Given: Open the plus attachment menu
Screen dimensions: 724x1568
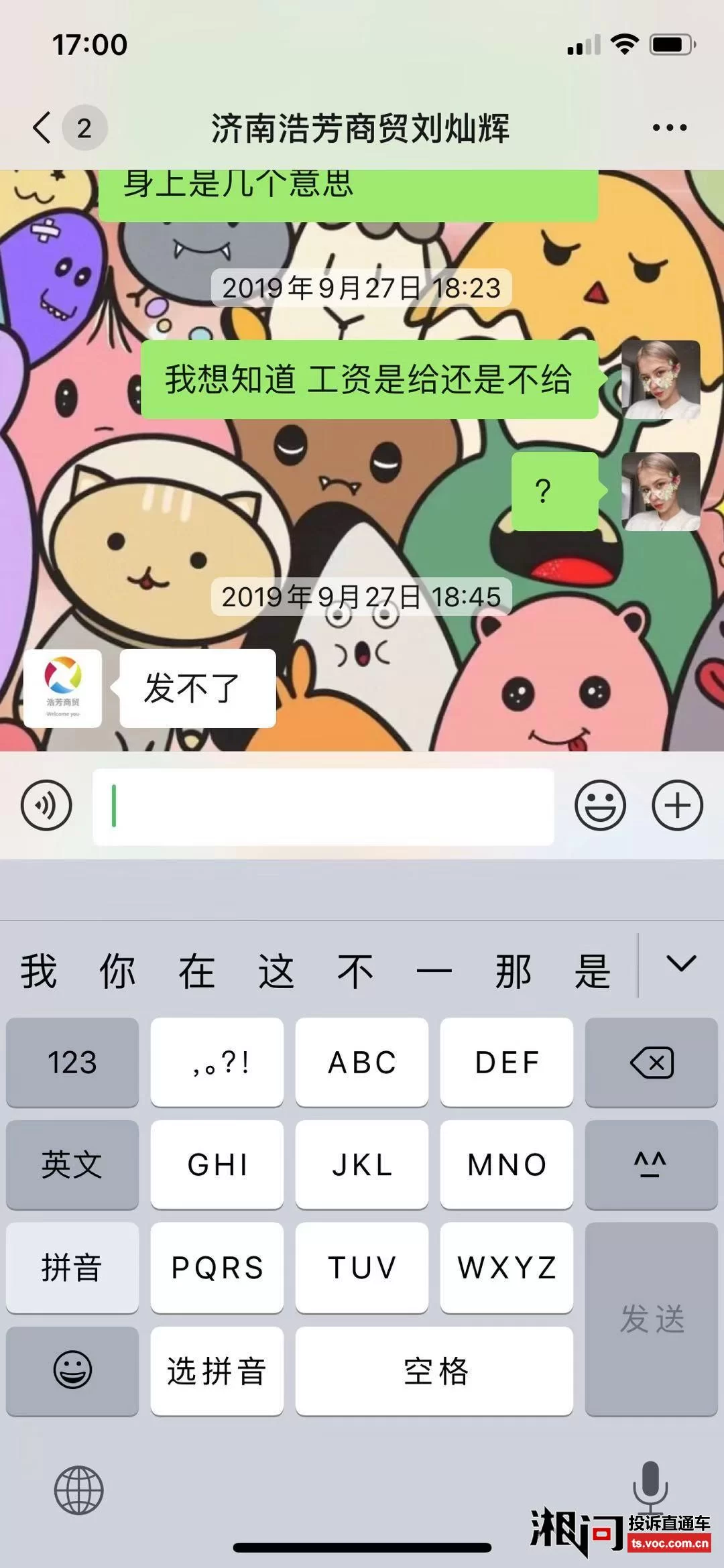Looking at the screenshot, I should (x=677, y=806).
